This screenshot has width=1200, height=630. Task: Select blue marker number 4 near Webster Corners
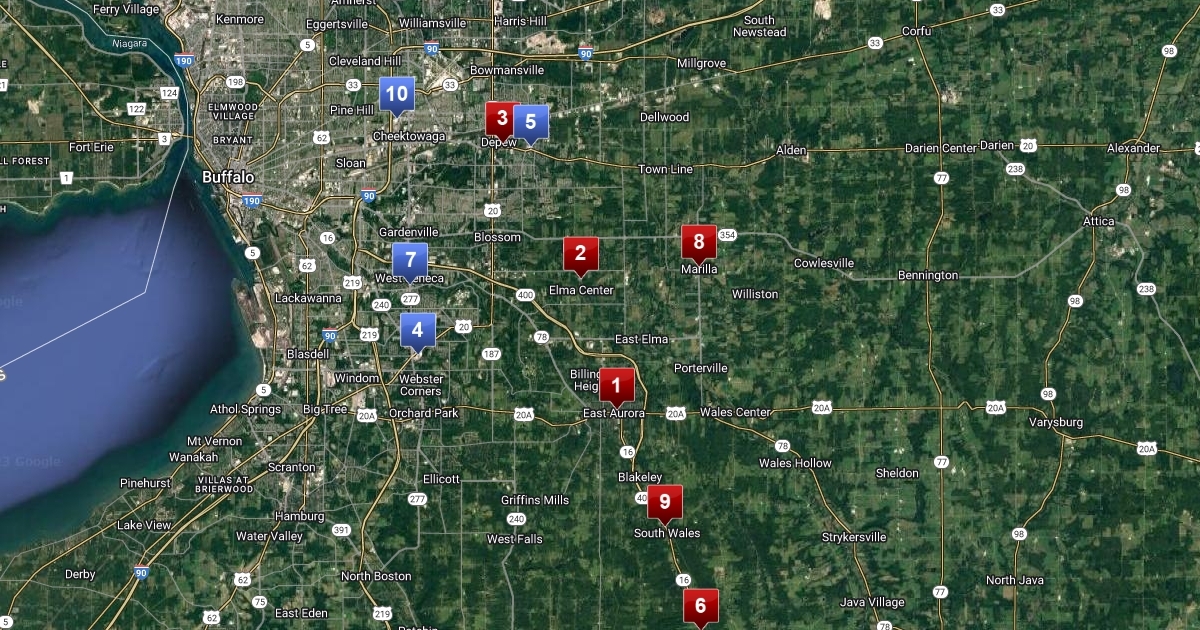(417, 329)
